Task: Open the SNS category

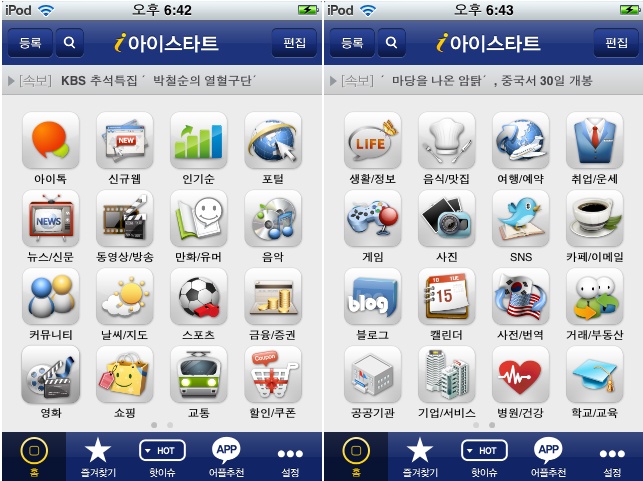Action: coord(520,219)
